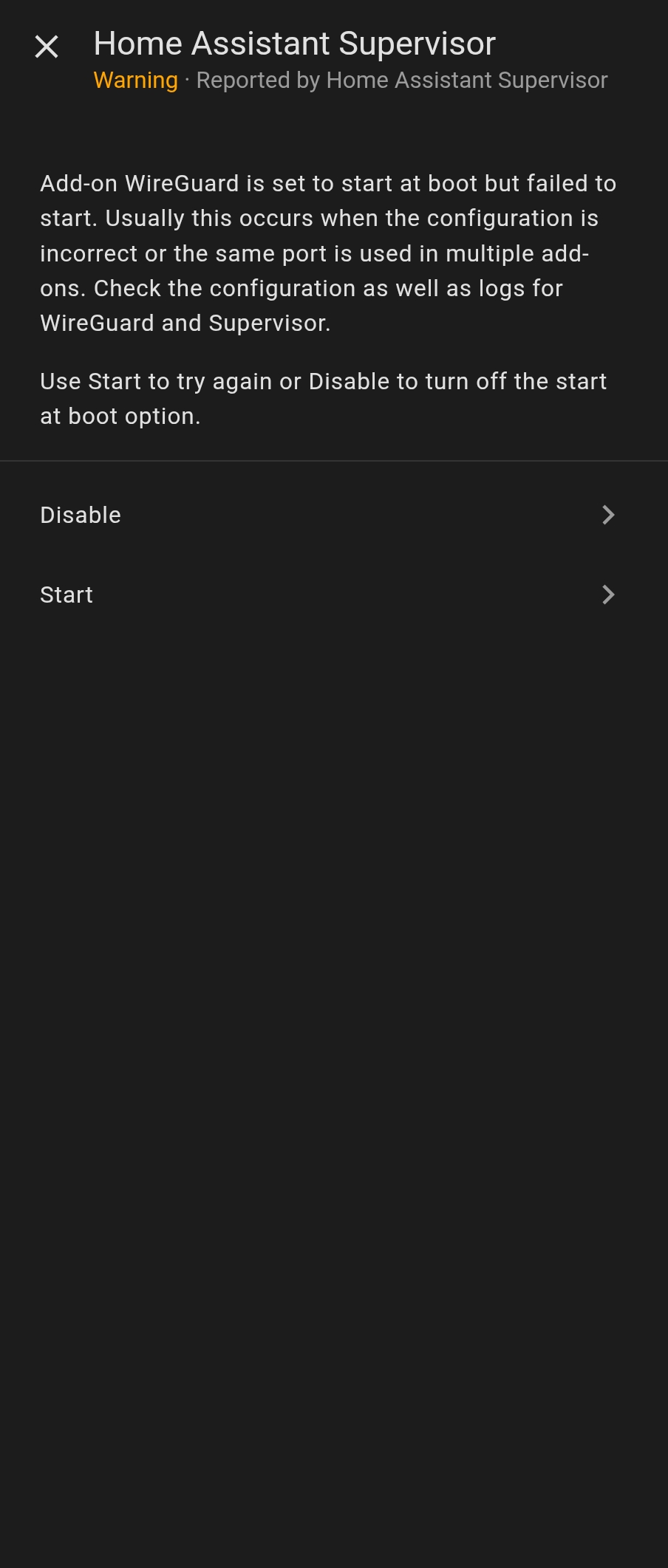Choose Start to retry the WireGuard add-on
668x1568 pixels.
(327, 595)
